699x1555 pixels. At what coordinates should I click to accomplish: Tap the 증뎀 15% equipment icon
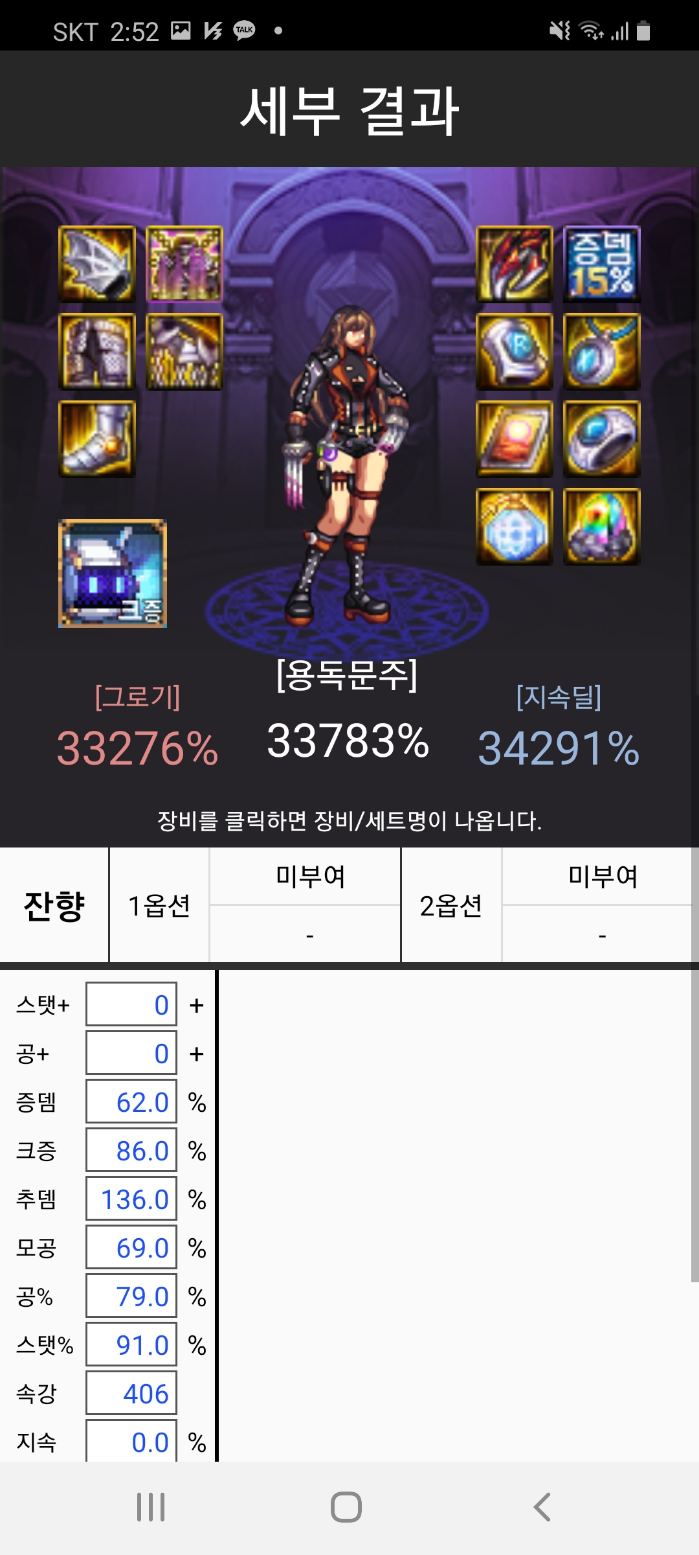click(x=602, y=264)
